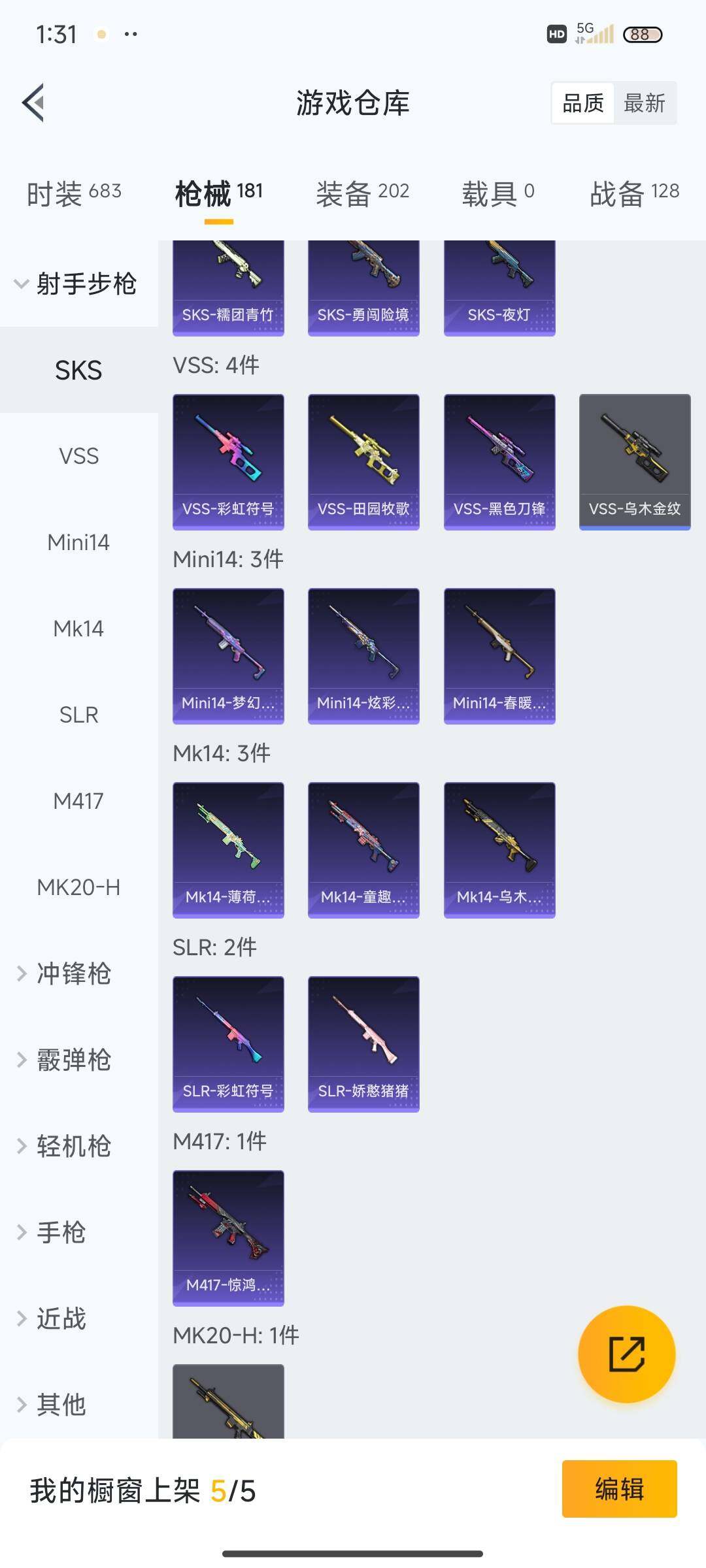Switch to the 时装 tab
This screenshot has width=706, height=1568.
coord(74,193)
